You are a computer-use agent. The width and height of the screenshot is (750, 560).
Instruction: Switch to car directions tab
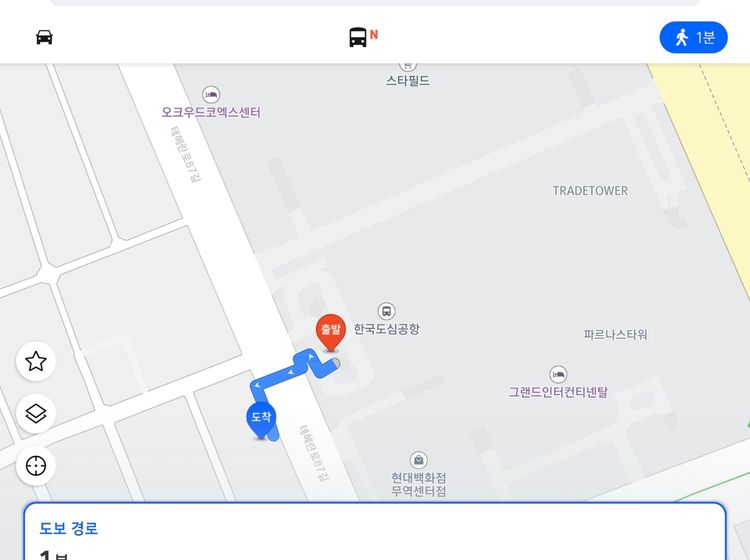tap(44, 38)
